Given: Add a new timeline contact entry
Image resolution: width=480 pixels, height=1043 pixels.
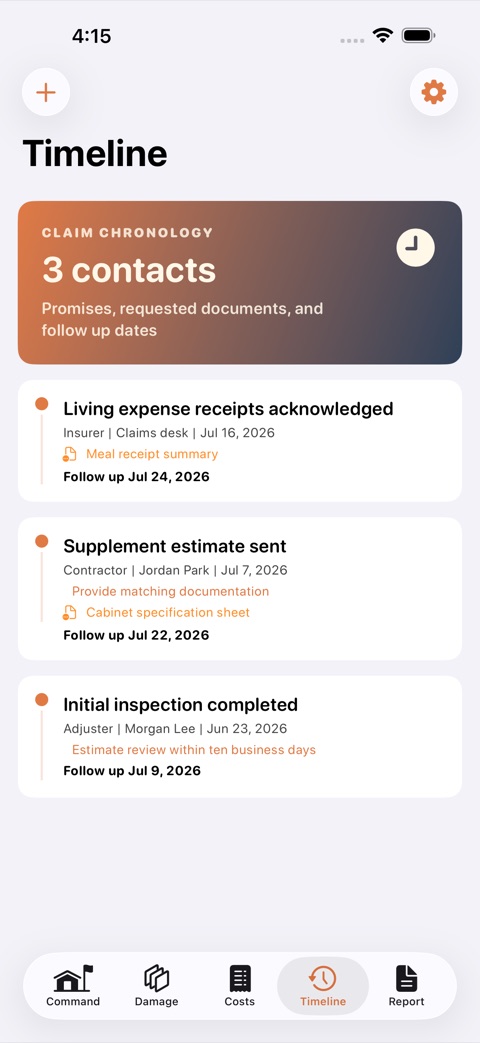Looking at the screenshot, I should point(46,92).
